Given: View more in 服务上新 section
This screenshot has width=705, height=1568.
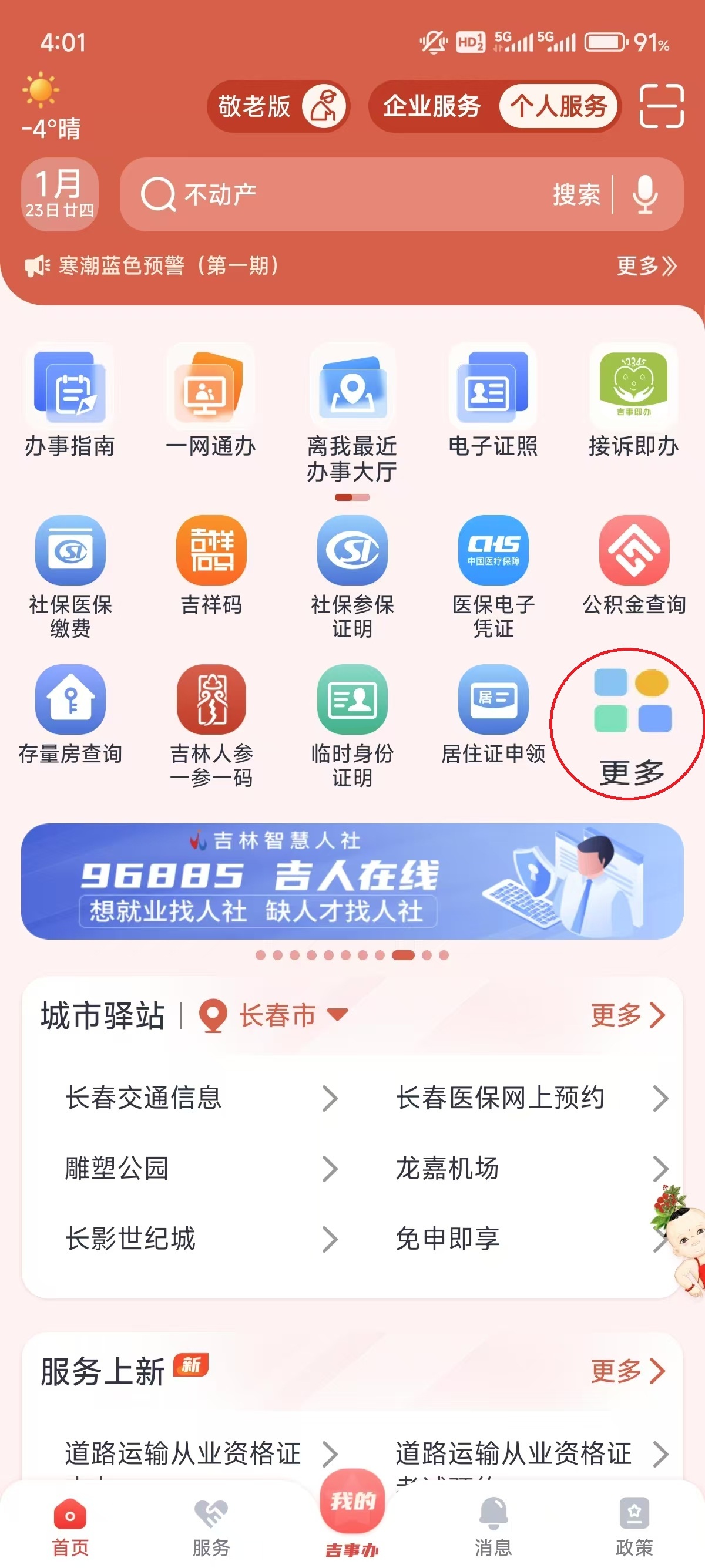Looking at the screenshot, I should coord(627,1371).
